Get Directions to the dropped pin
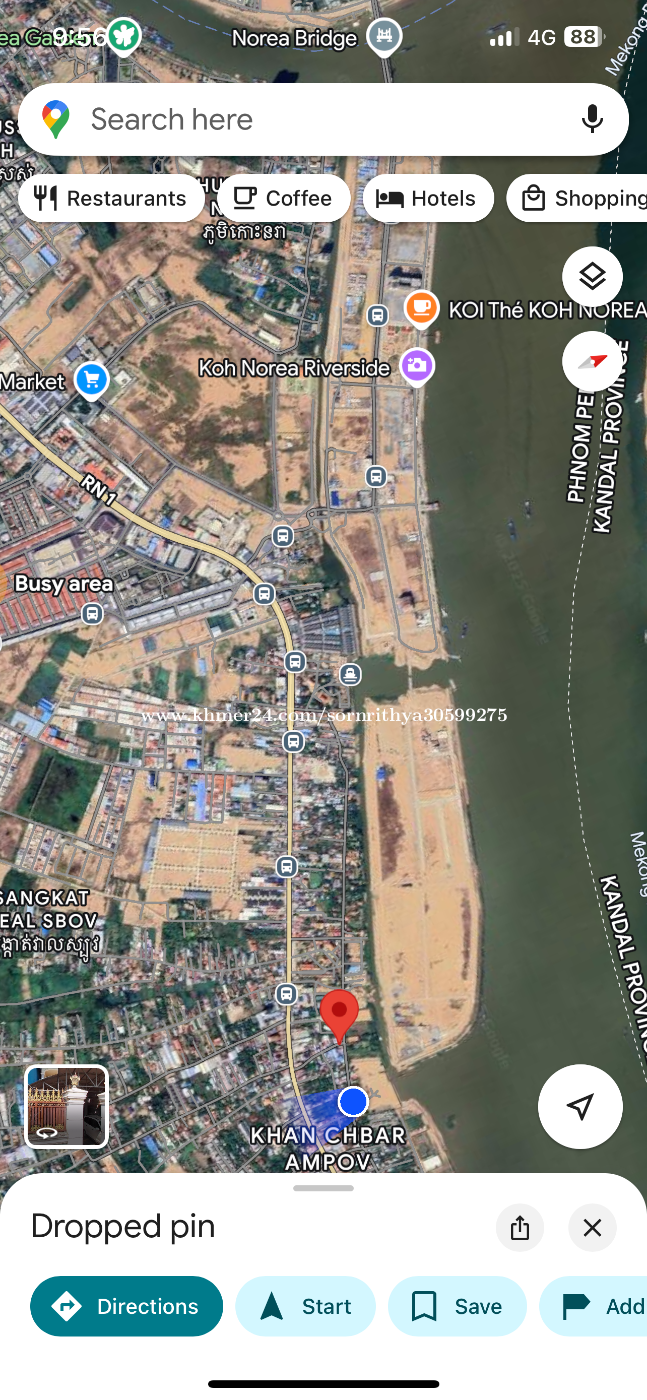Image resolution: width=647 pixels, height=1400 pixels. click(126, 1306)
